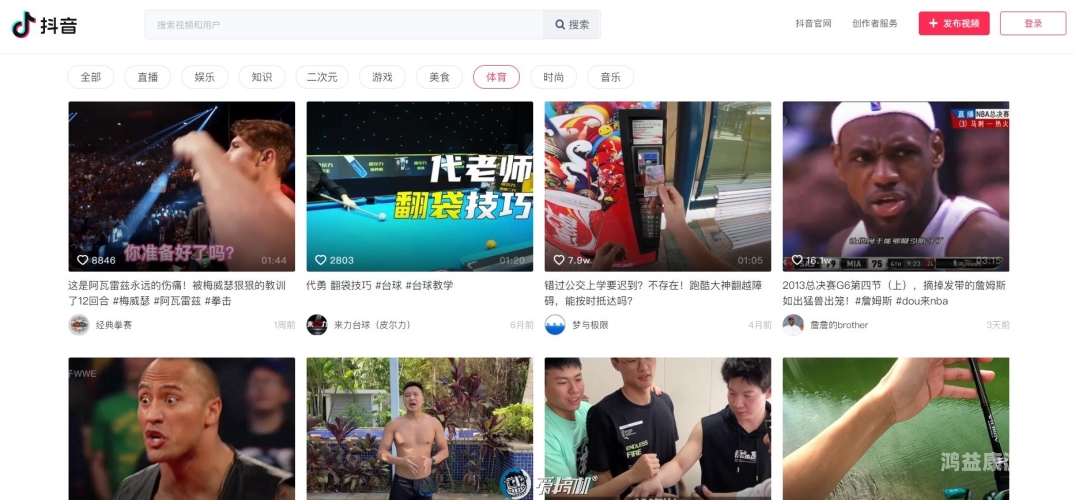1075x500 pixels.
Task: Select the 游戏 category chip
Action: [x=382, y=77]
